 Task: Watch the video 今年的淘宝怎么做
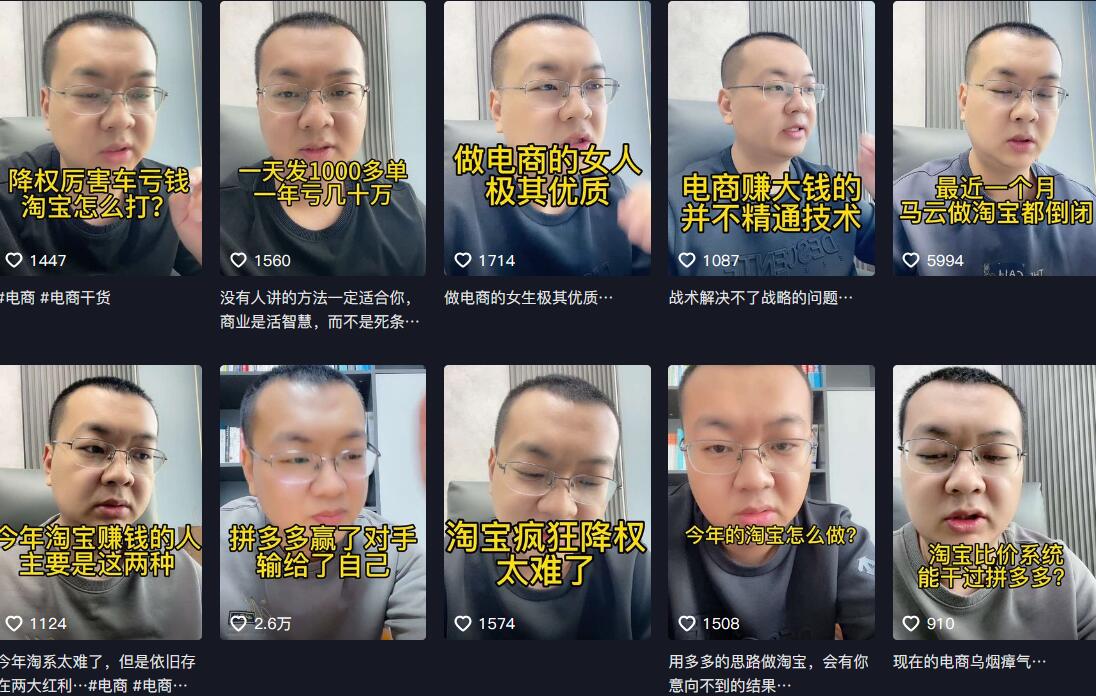(x=771, y=502)
